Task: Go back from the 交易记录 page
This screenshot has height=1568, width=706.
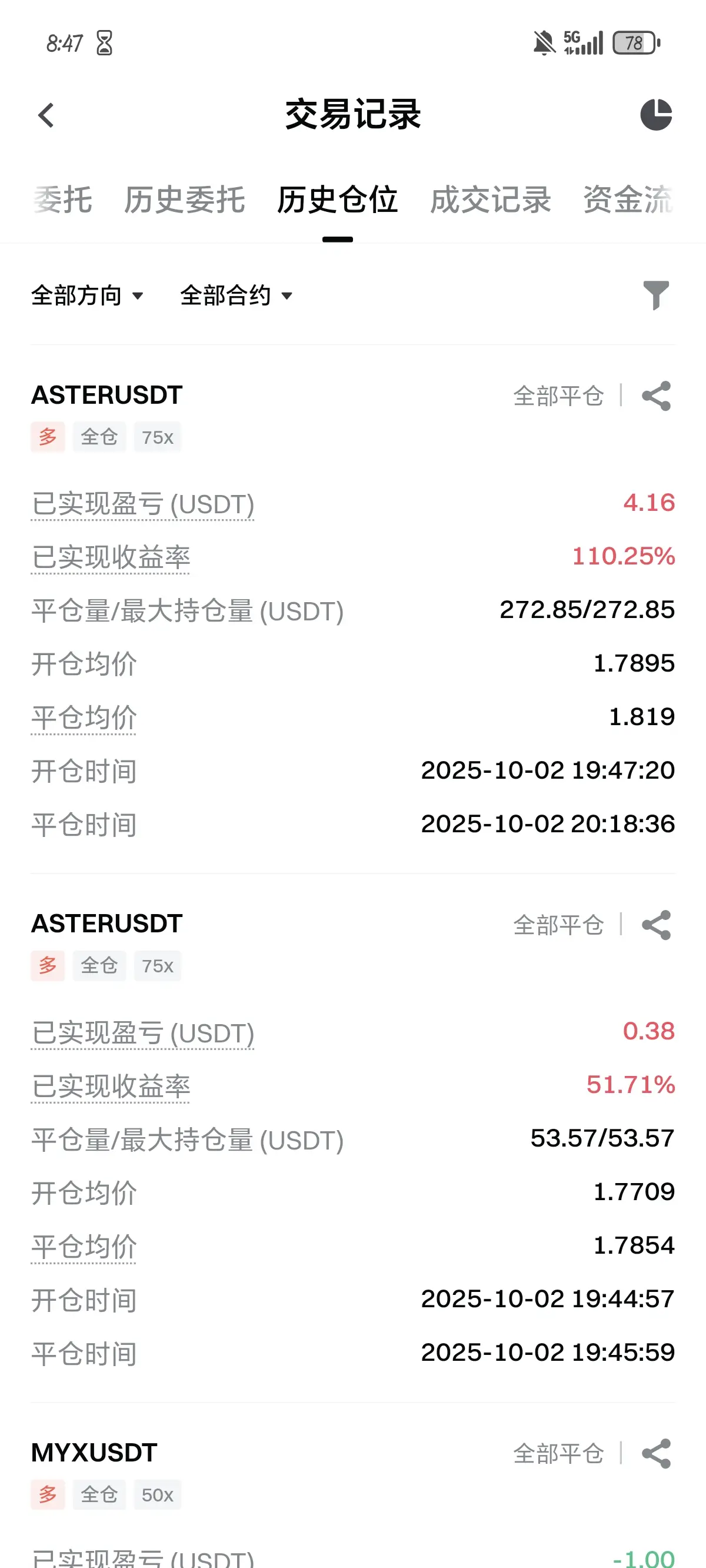Action: (46, 115)
